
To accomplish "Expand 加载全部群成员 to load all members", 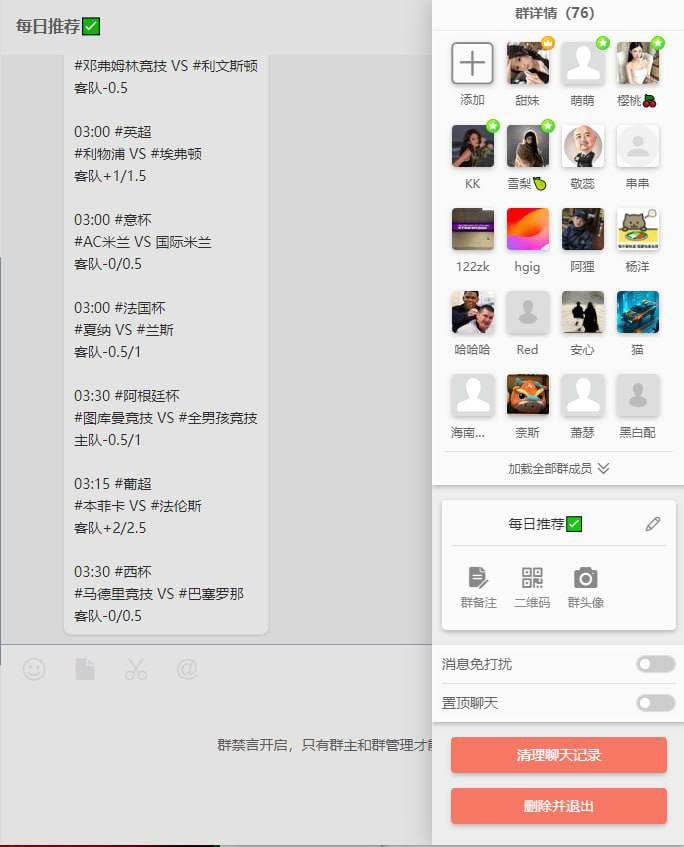I will [x=558, y=468].
